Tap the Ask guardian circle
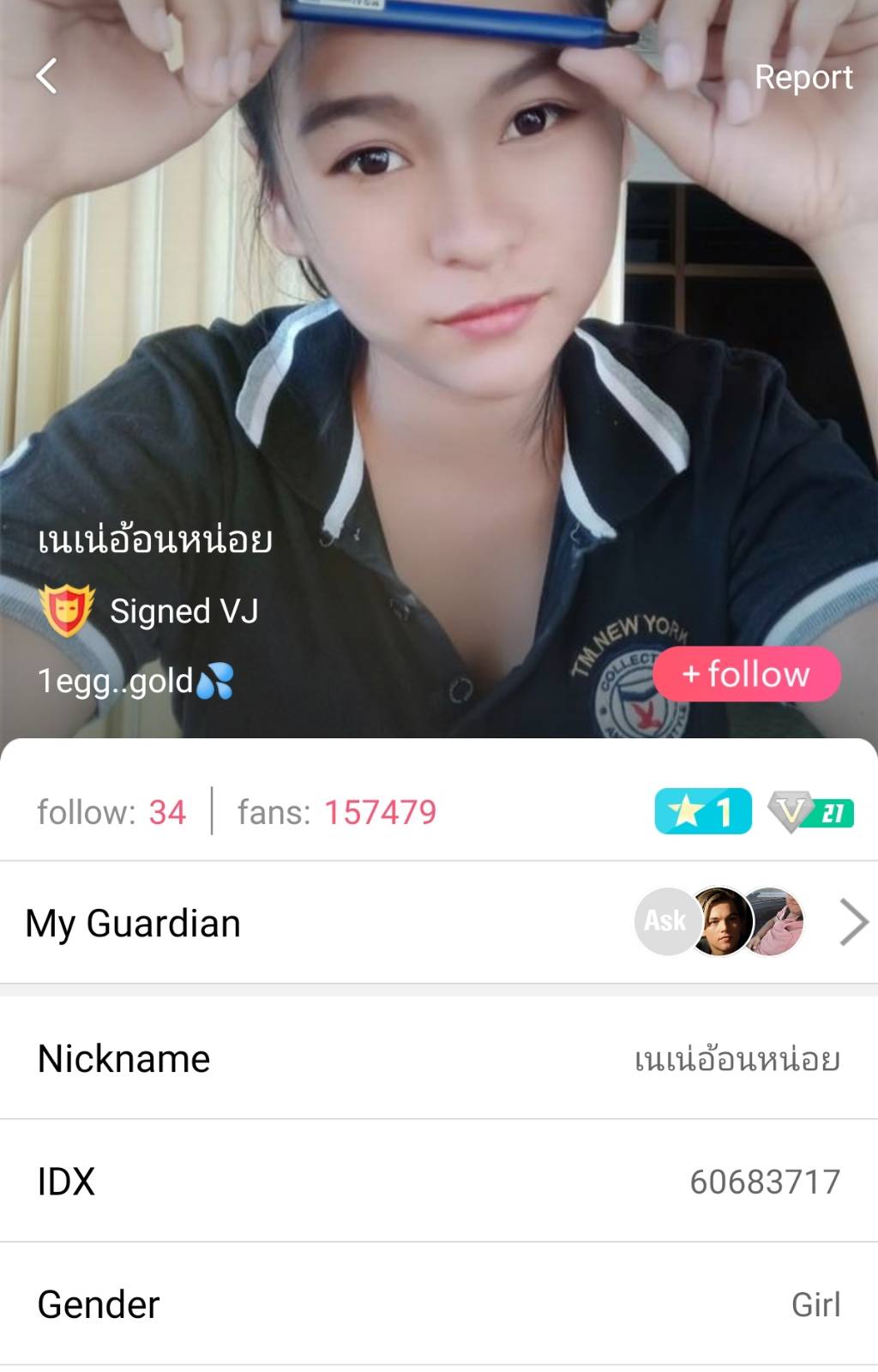 pyautogui.click(x=665, y=922)
